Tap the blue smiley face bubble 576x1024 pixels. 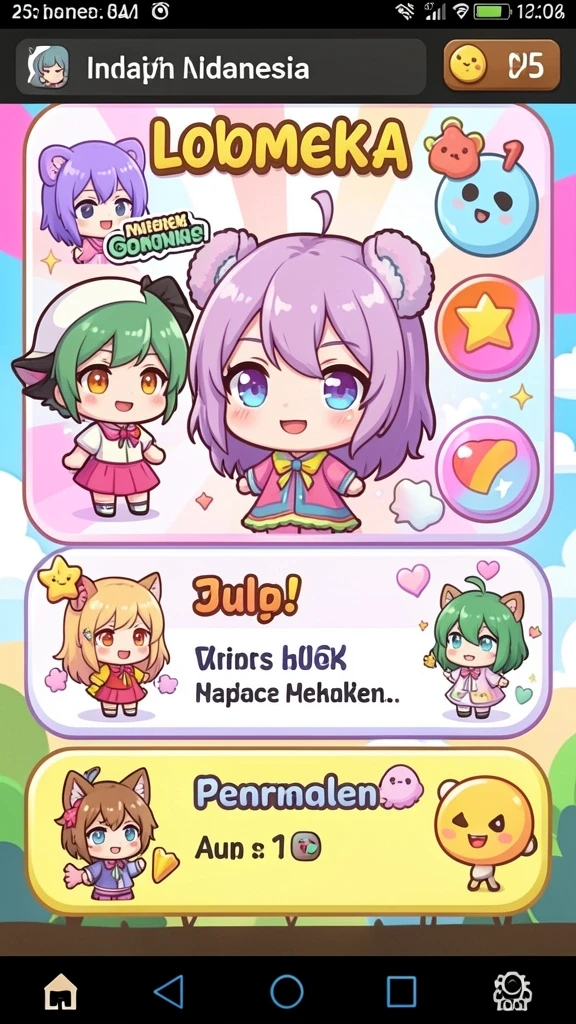point(487,204)
